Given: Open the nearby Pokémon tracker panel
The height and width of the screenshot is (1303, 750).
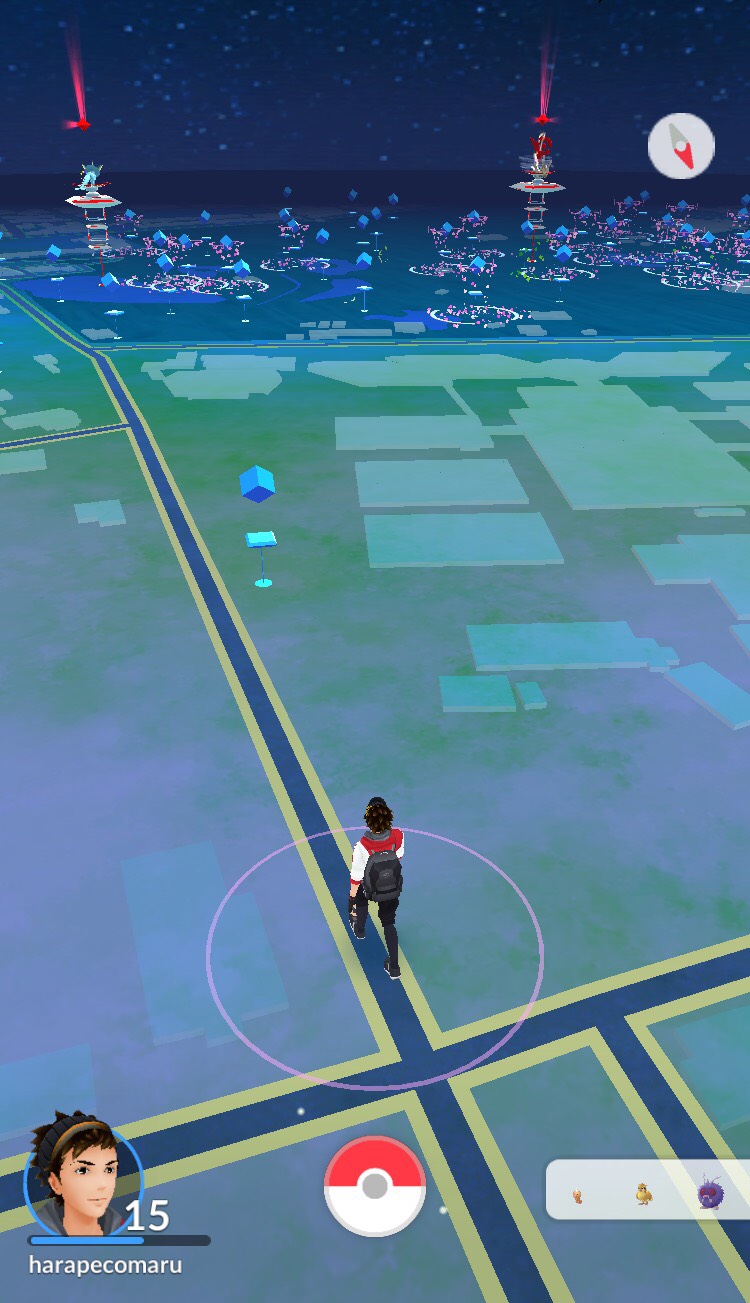Looking at the screenshot, I should pyautogui.click(x=647, y=1190).
